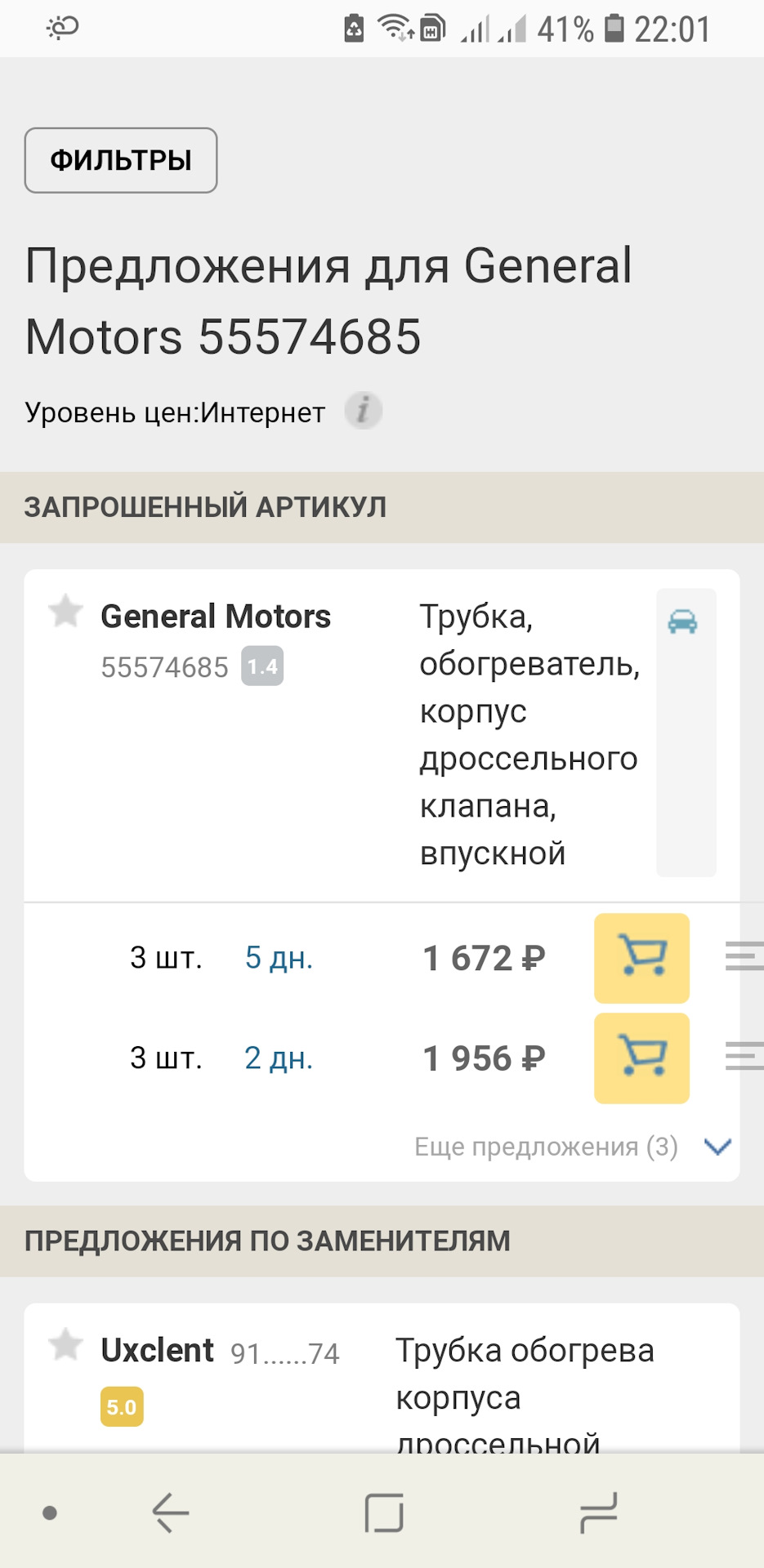
Task: Open offer details list beside 1 956 ₽ price
Action: click(x=744, y=1058)
